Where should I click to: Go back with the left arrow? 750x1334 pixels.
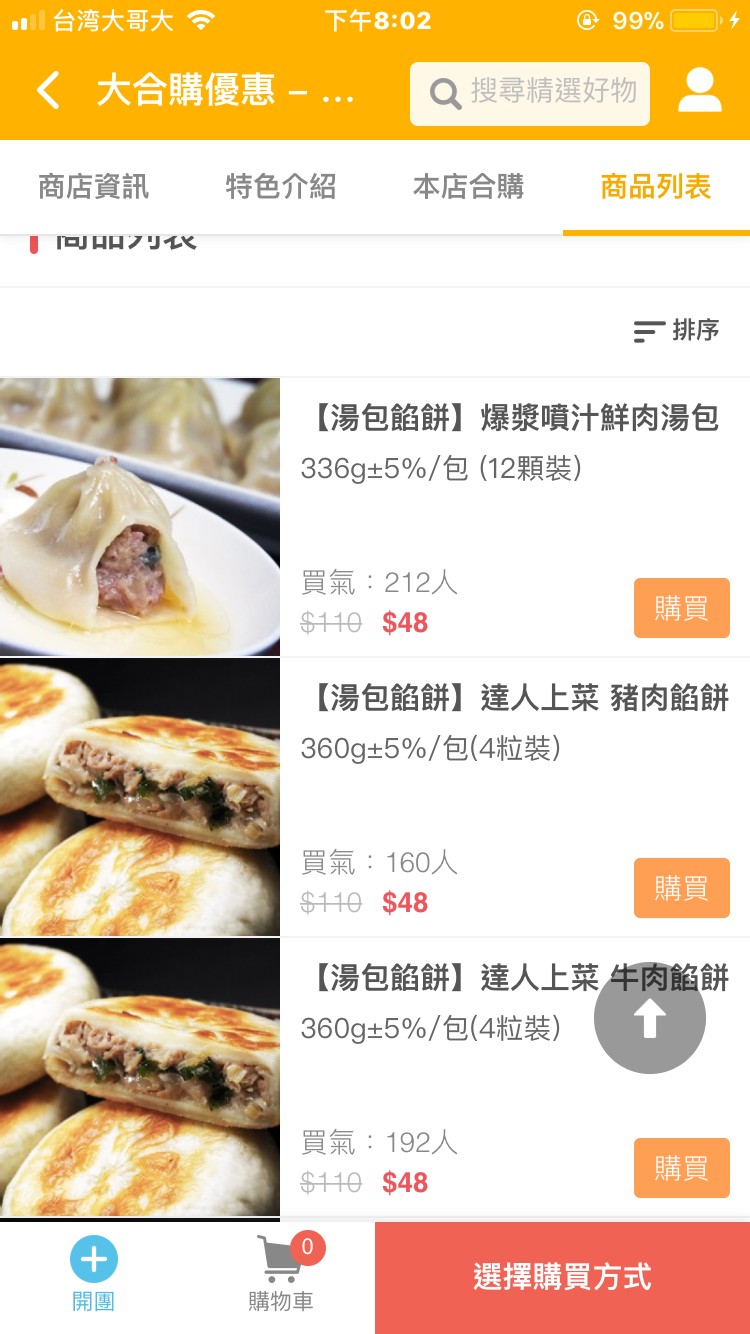(48, 91)
